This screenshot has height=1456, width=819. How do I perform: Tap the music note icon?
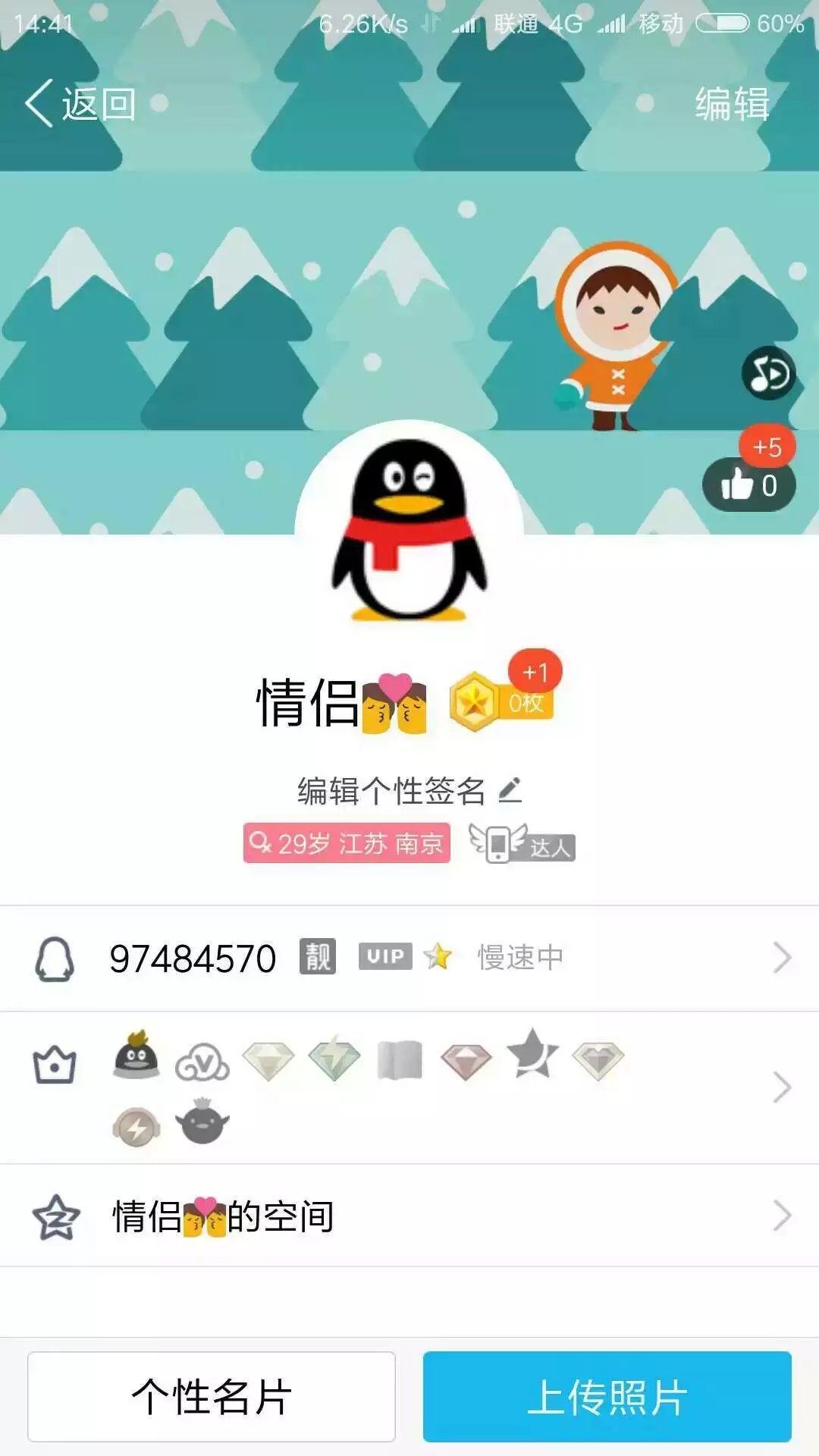768,374
